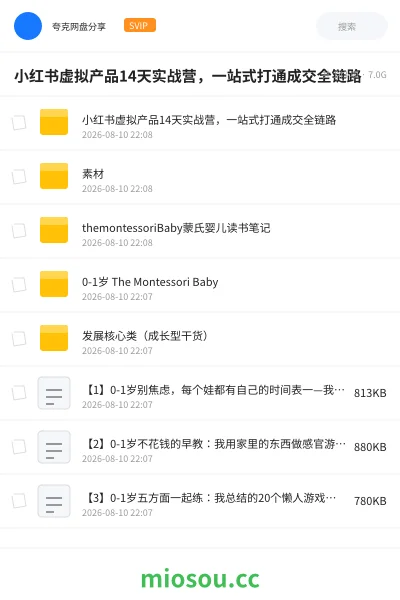Open the 小红书虚拟产品14天实战营 folder row
The width and height of the screenshot is (400, 600).
(x=200, y=123)
